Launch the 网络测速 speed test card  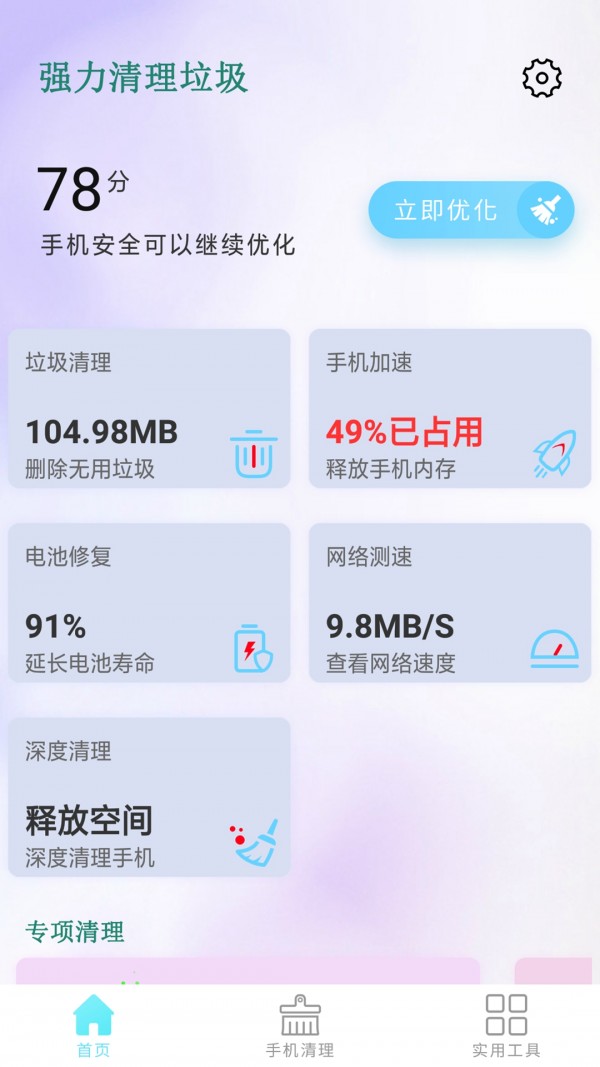[x=449, y=602]
